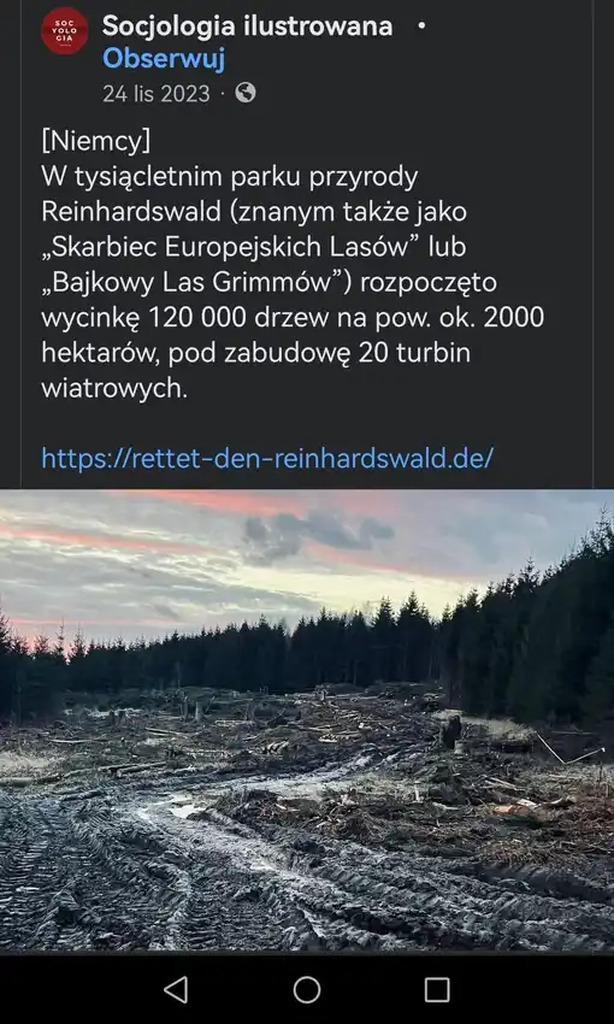The image size is (614, 1024).
Task: Open the recent apps overview
Action: click(437, 989)
